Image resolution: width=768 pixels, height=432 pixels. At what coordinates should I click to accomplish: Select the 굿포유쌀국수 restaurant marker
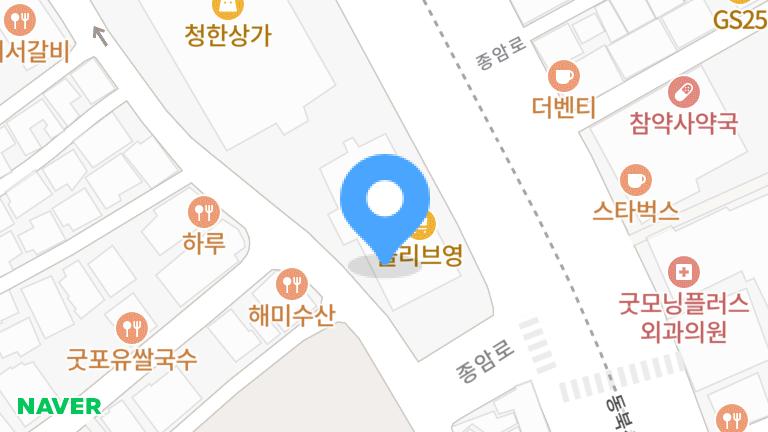pyautogui.click(x=131, y=328)
